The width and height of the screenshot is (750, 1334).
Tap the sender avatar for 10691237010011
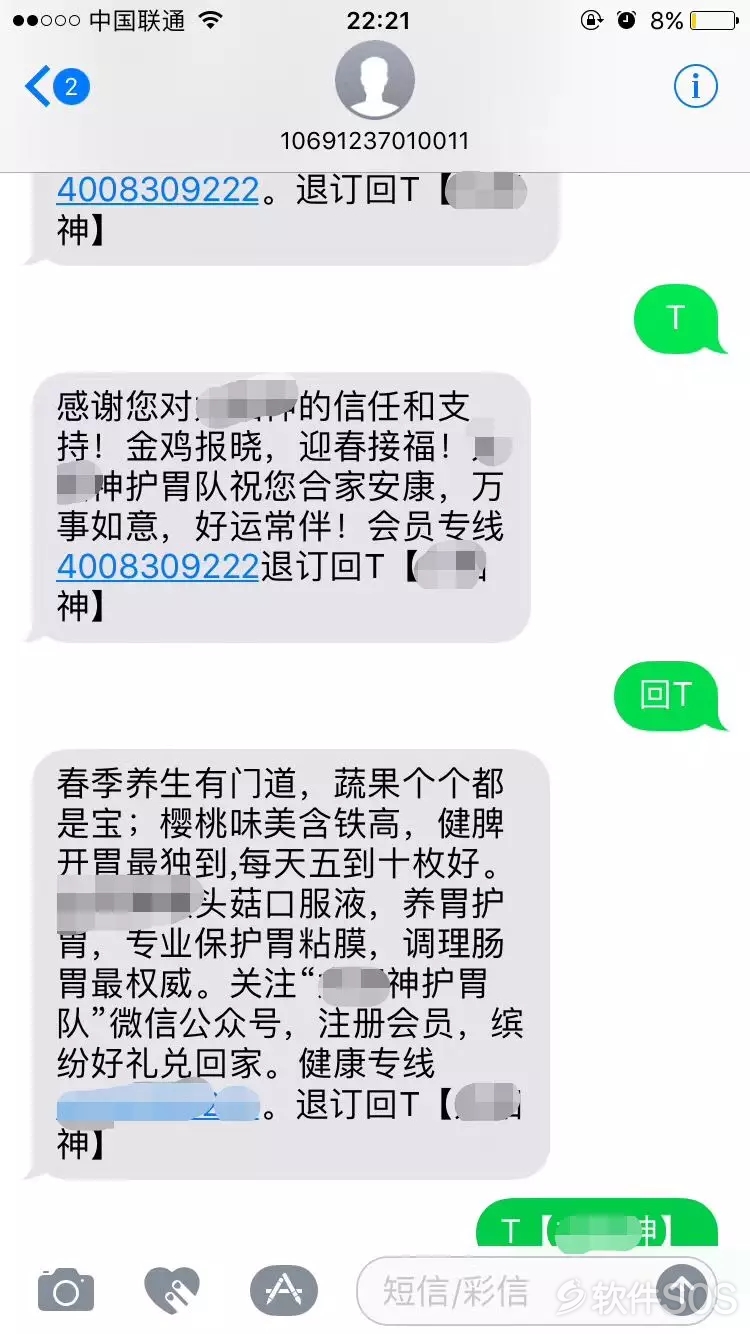[x=374, y=81]
